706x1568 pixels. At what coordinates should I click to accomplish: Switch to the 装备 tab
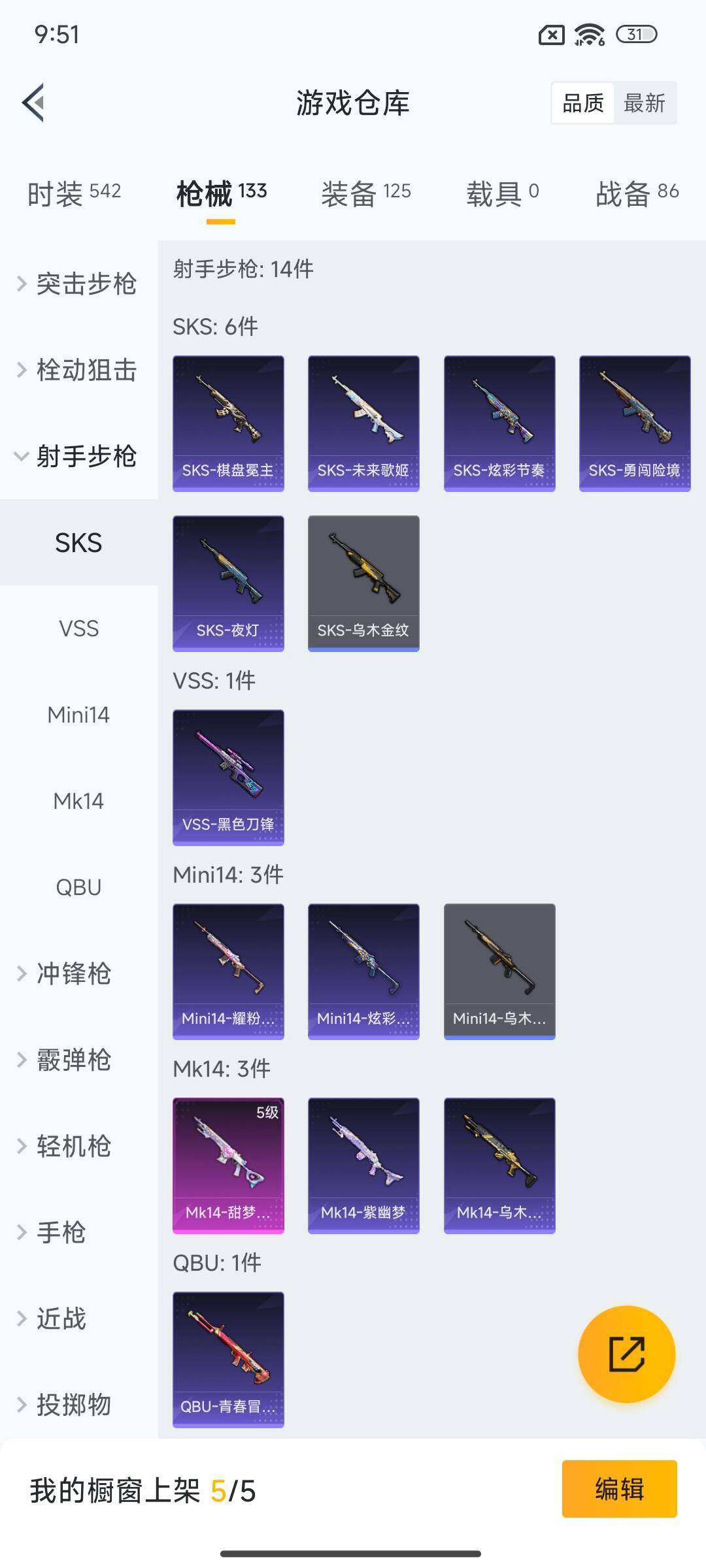(365, 193)
